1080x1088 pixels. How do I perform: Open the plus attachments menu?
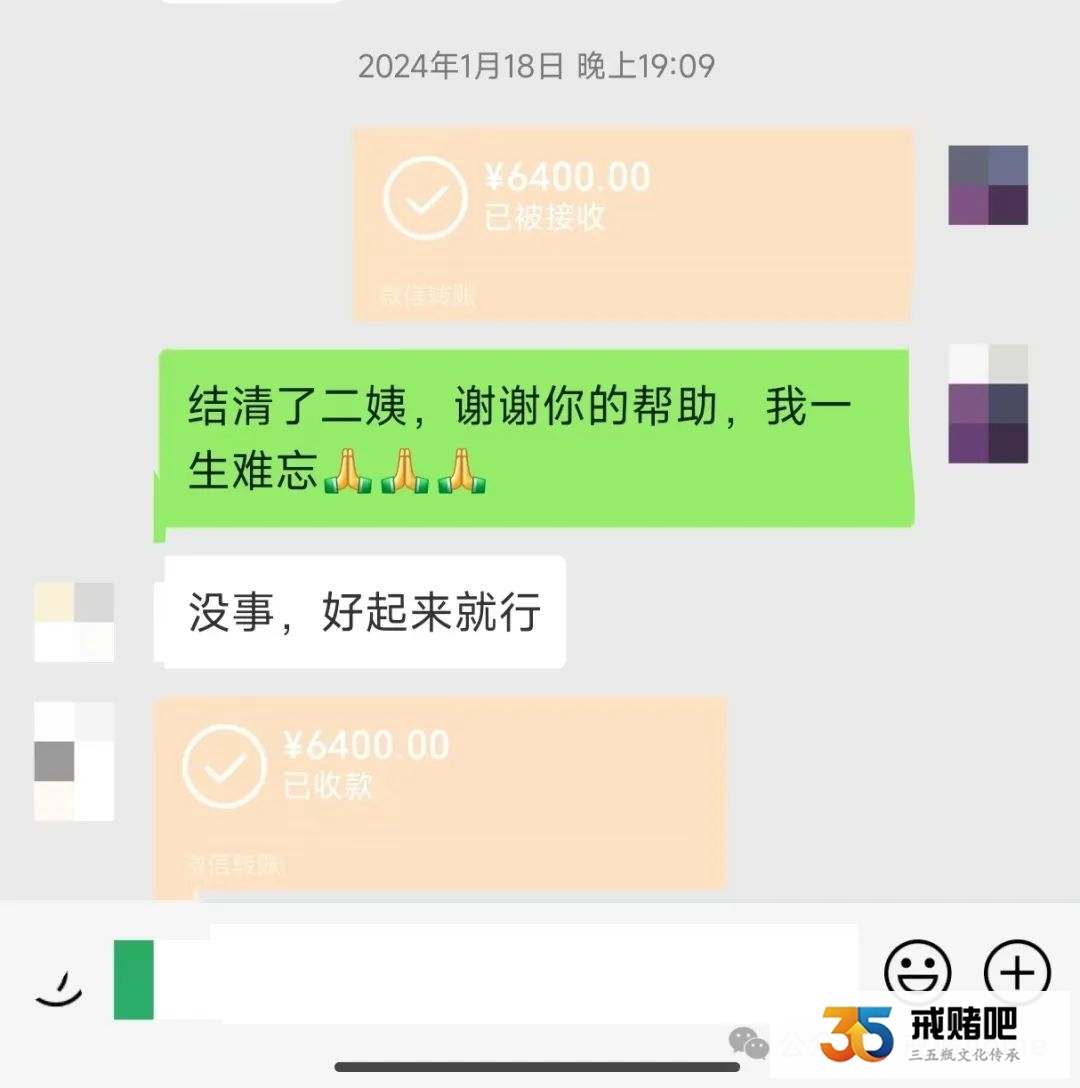(x=1017, y=970)
